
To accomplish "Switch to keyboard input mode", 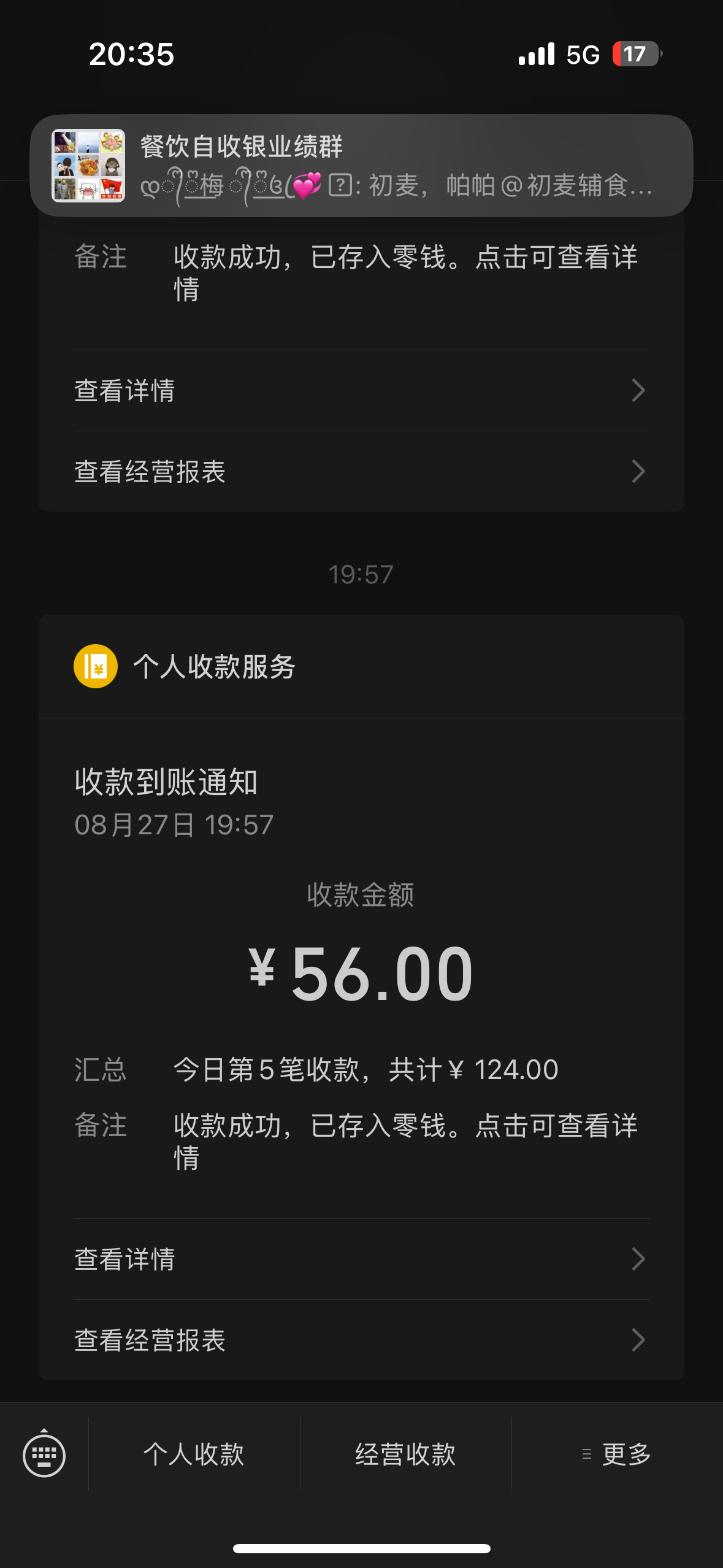I will tap(44, 1455).
